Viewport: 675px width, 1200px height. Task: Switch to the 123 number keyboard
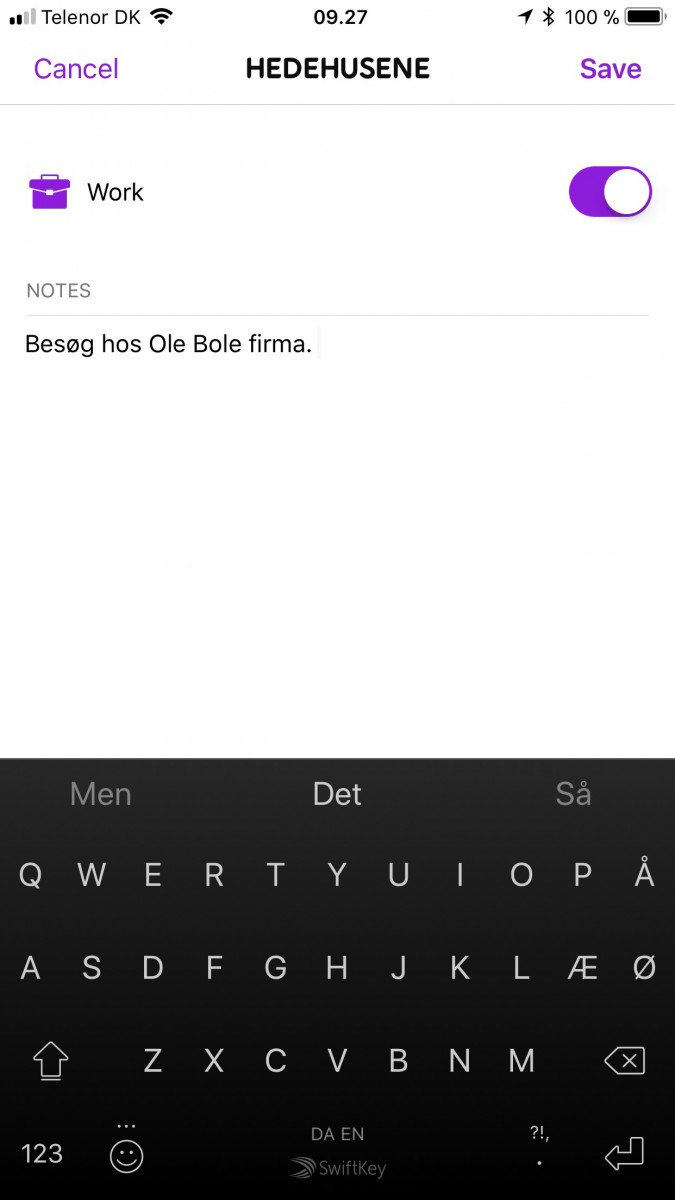(x=42, y=1154)
